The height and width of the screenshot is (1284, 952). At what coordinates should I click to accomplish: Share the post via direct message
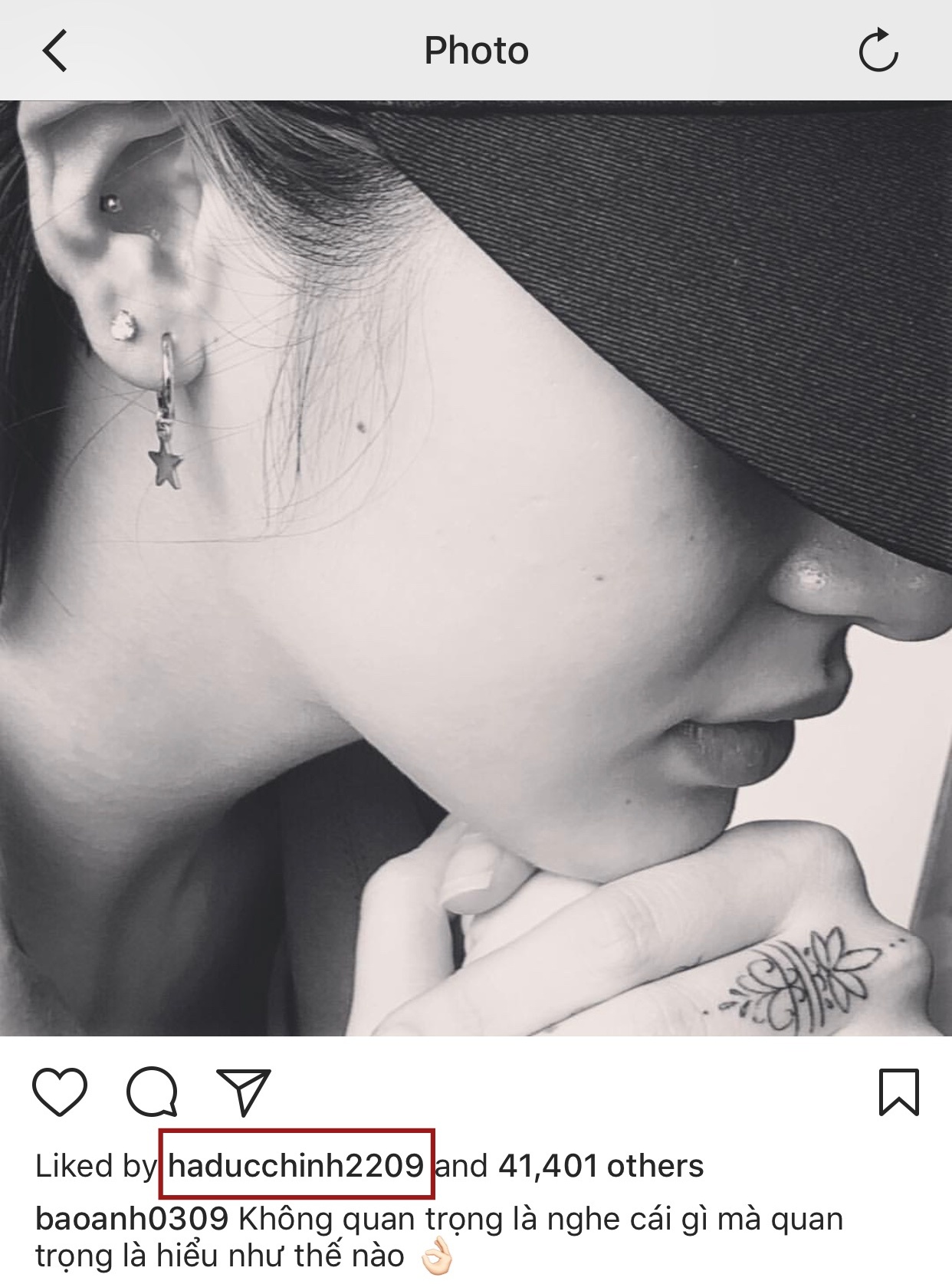click(244, 1092)
